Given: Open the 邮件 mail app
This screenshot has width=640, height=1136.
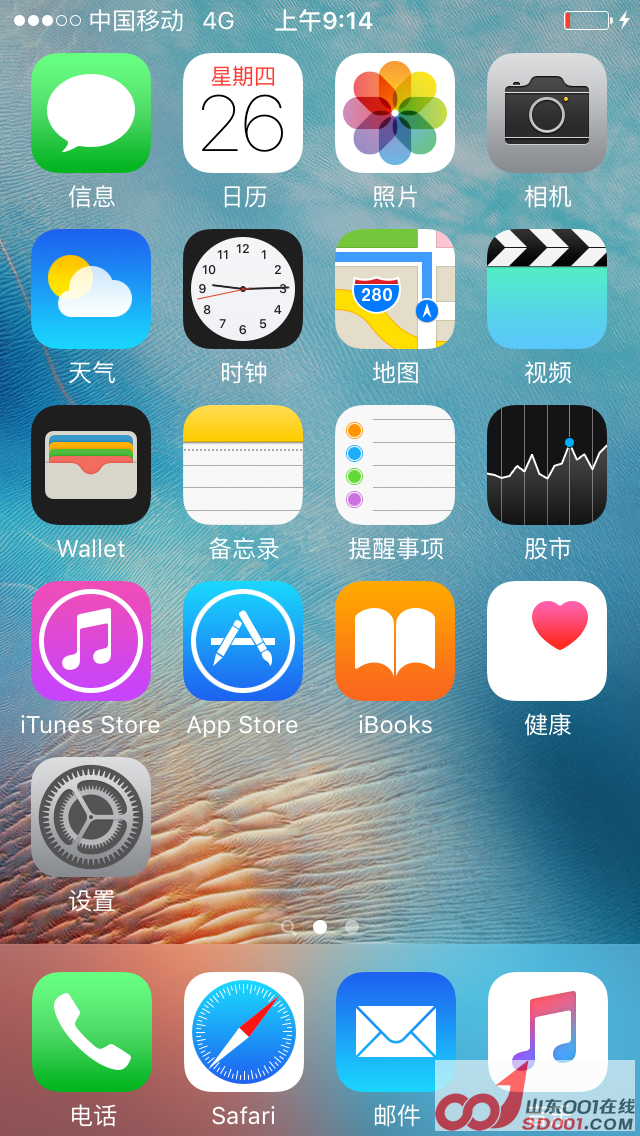Looking at the screenshot, I should (x=396, y=1032).
